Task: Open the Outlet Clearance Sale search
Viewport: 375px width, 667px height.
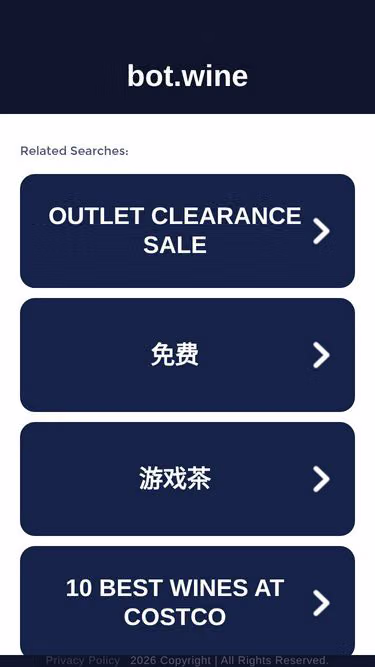Action: [x=188, y=231]
